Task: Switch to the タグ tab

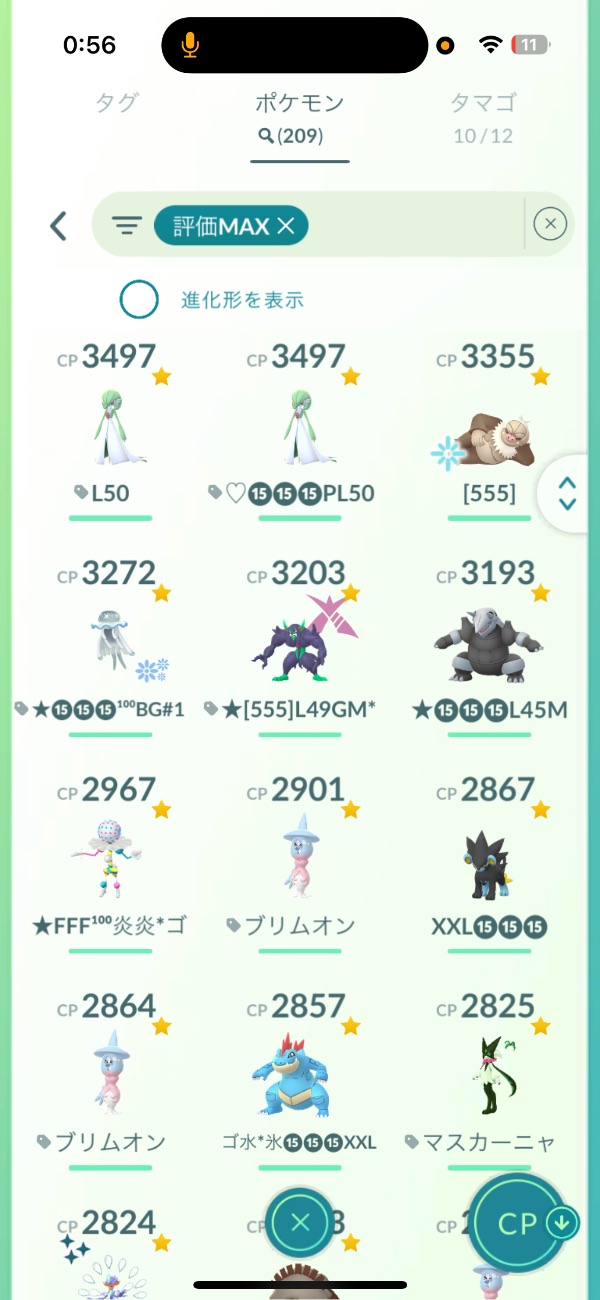Action: pos(116,103)
